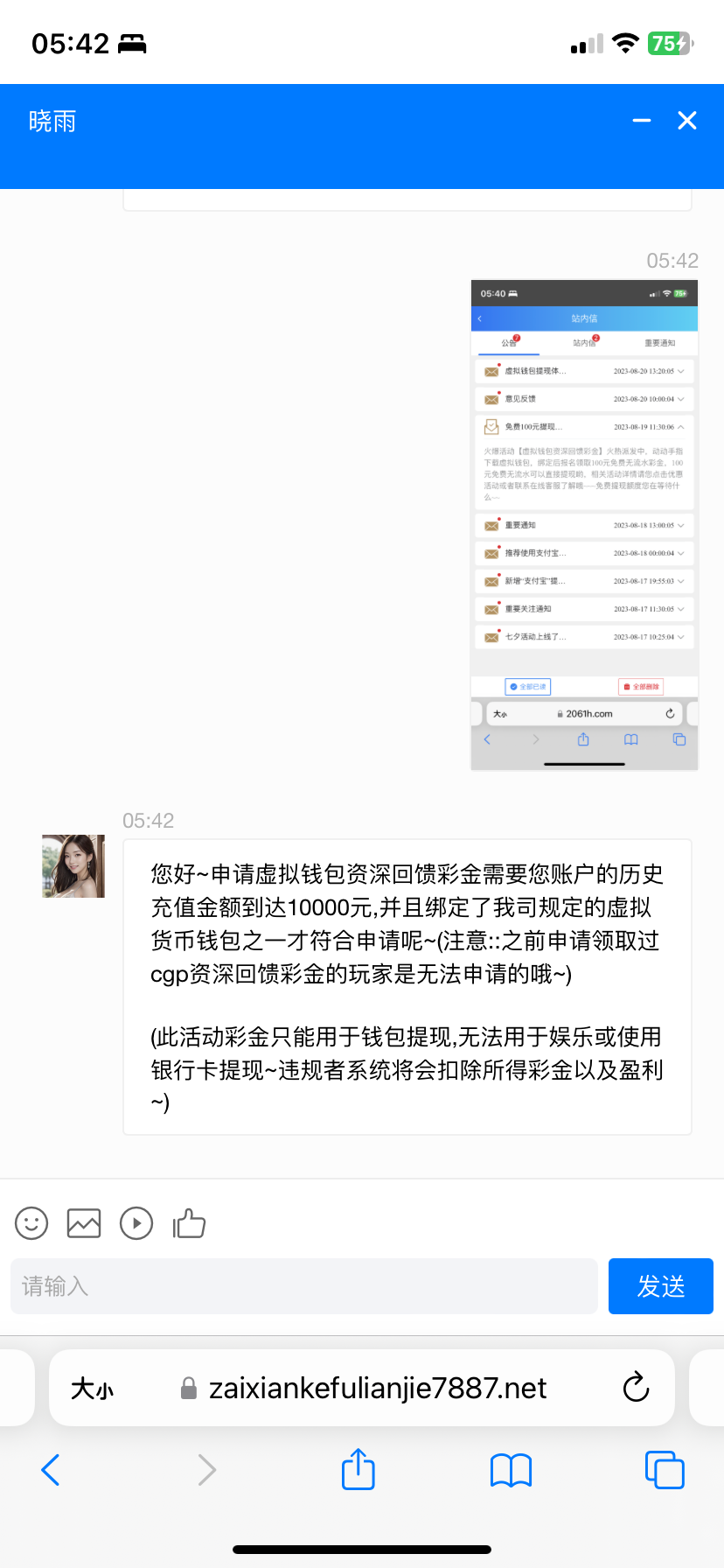Open the emoji picker in the chat toolbar
This screenshot has height=1568, width=724.
[31, 1222]
